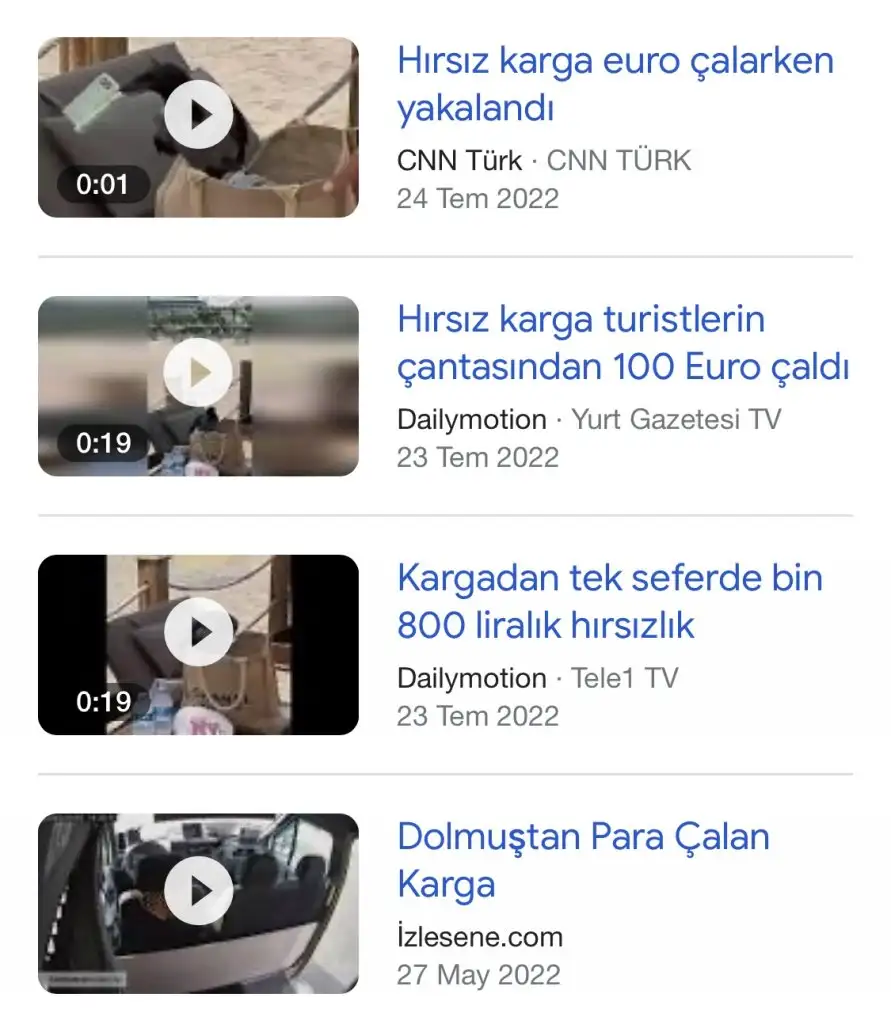
Task: Play the Yurt Gazetesi TV video thumbnail
Action: [x=198, y=373]
